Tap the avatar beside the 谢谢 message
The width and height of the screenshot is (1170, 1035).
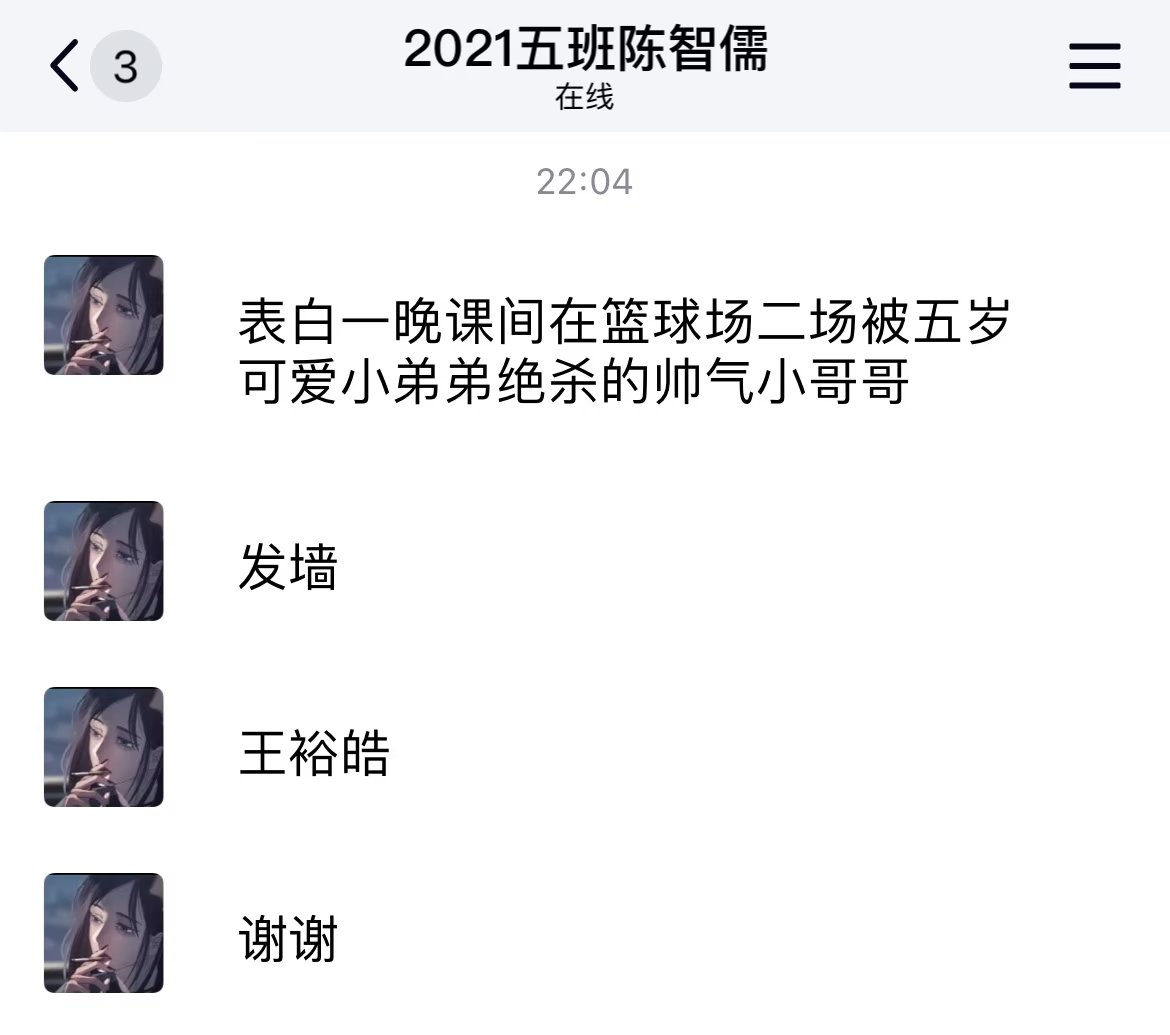[x=104, y=932]
